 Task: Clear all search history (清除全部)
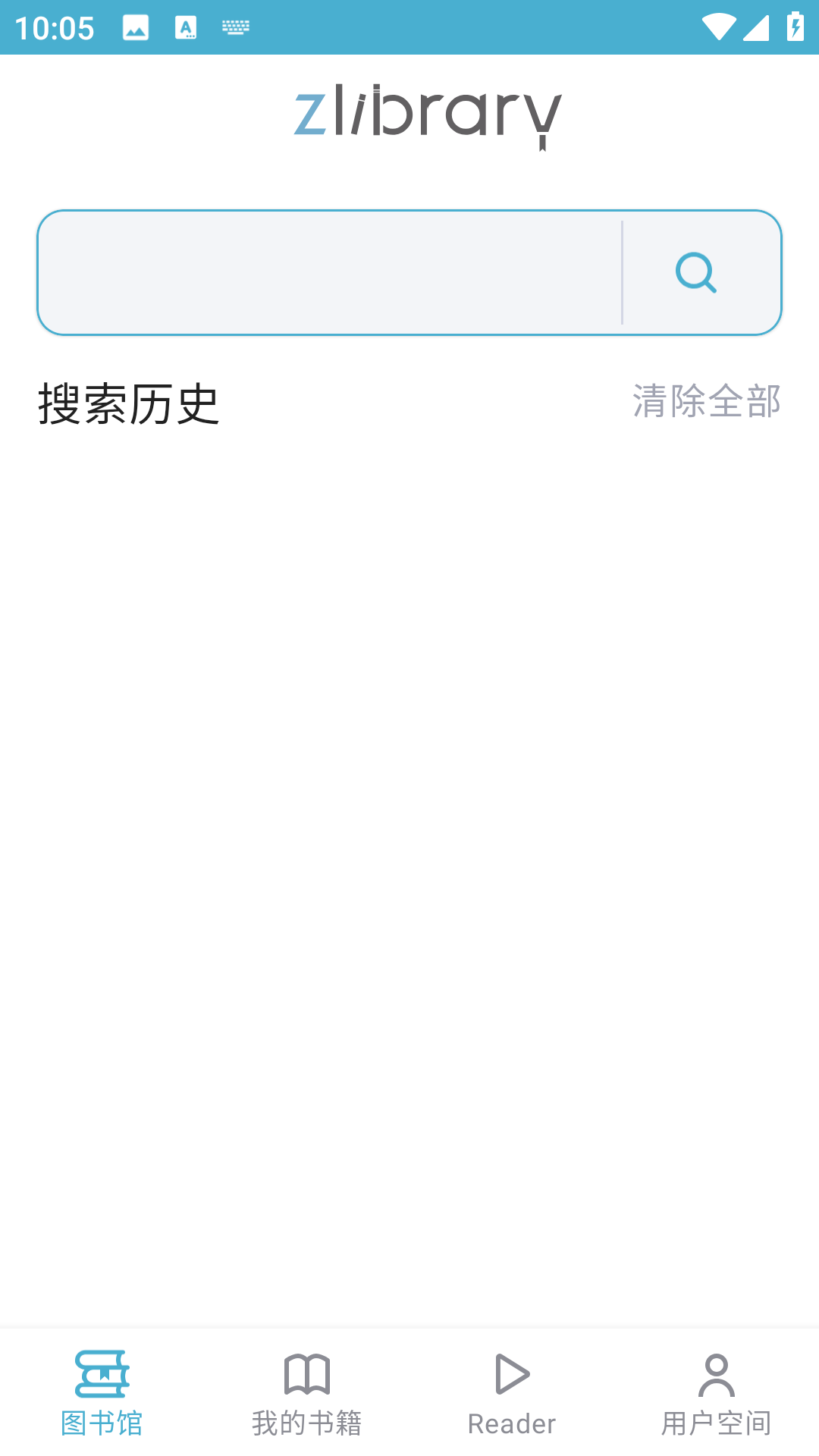(x=706, y=401)
